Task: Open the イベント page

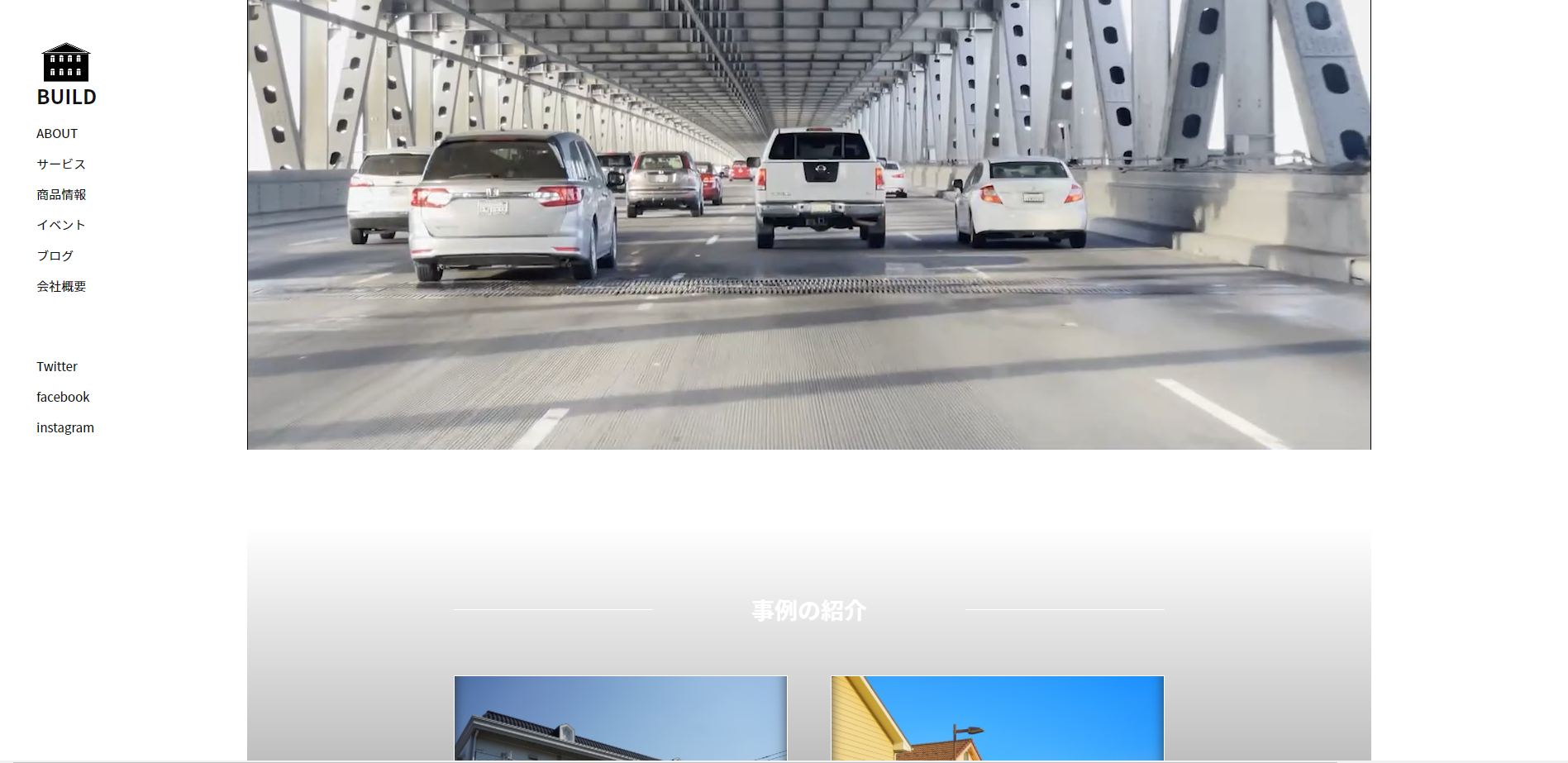Action: 61,225
